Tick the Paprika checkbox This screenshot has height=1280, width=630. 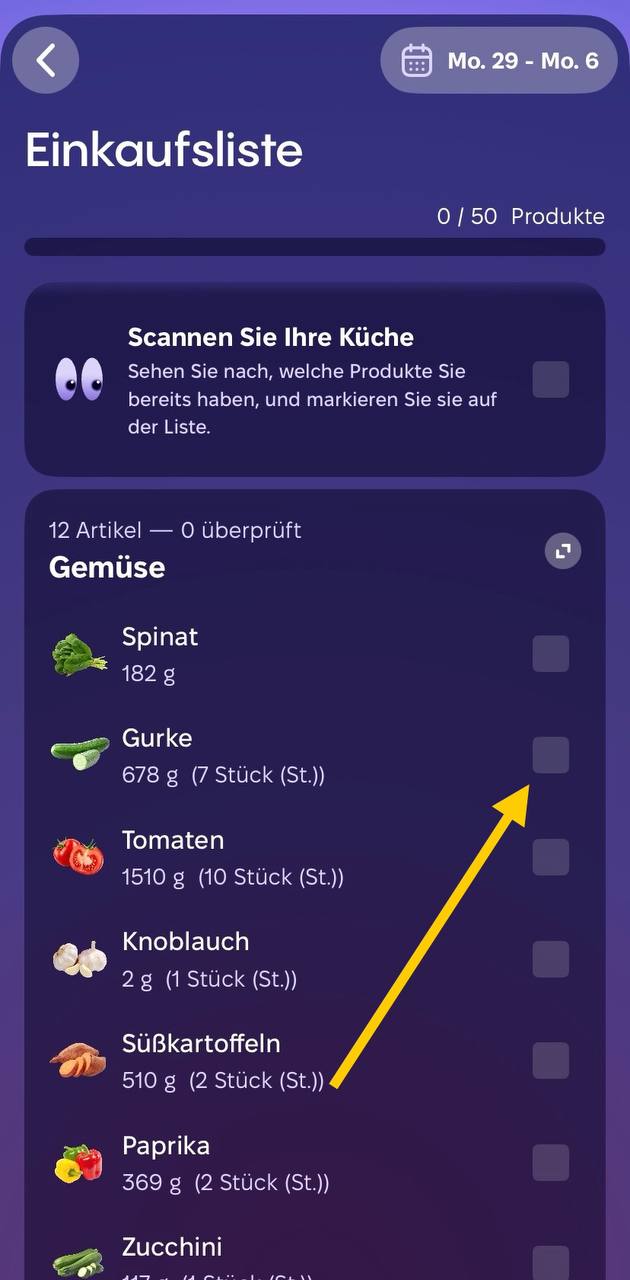(550, 1163)
